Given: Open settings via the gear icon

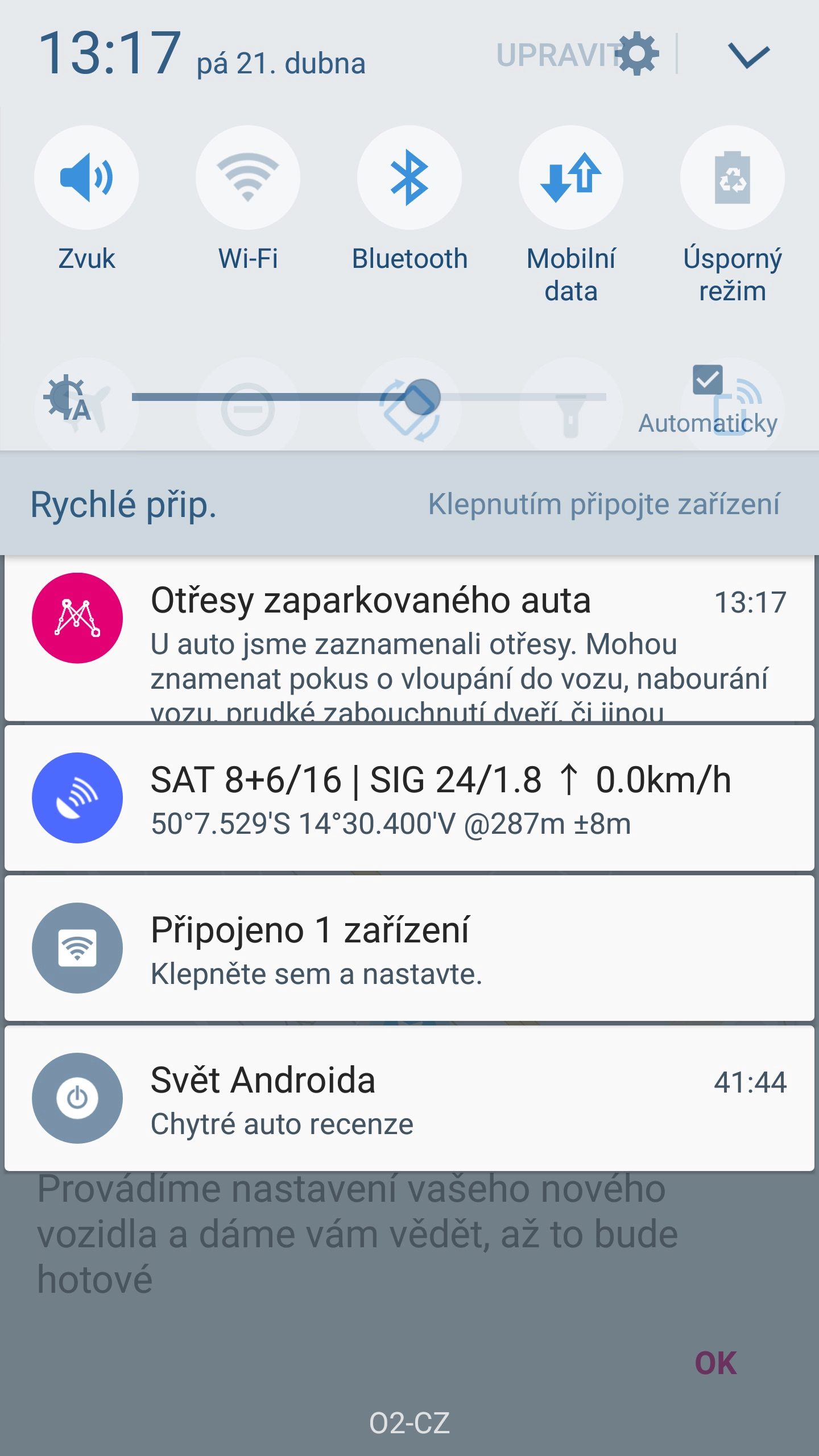Looking at the screenshot, I should (639, 54).
